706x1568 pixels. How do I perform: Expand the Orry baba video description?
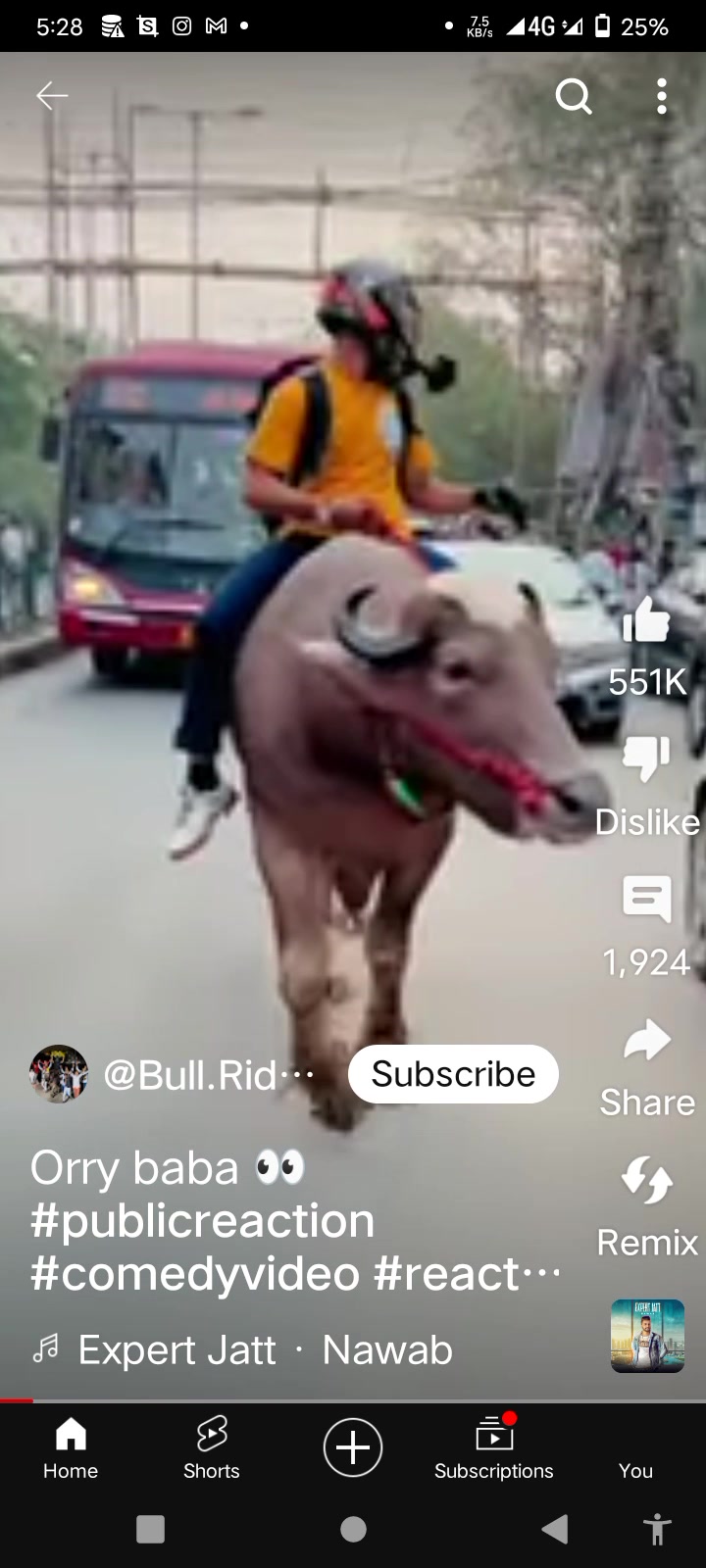click(294, 1220)
